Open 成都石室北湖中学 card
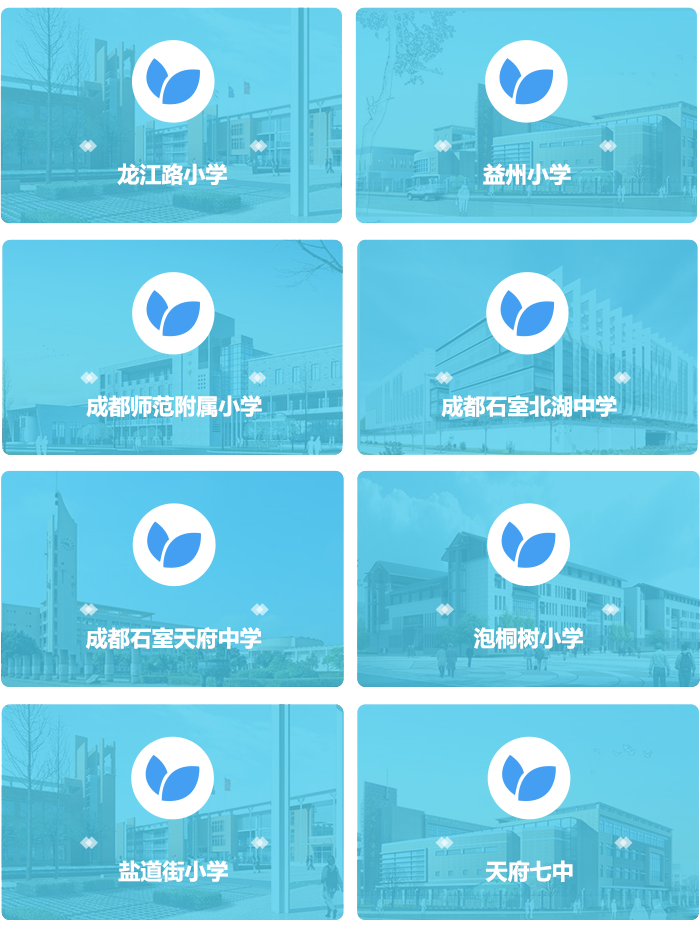This screenshot has width=700, height=930. click(528, 347)
